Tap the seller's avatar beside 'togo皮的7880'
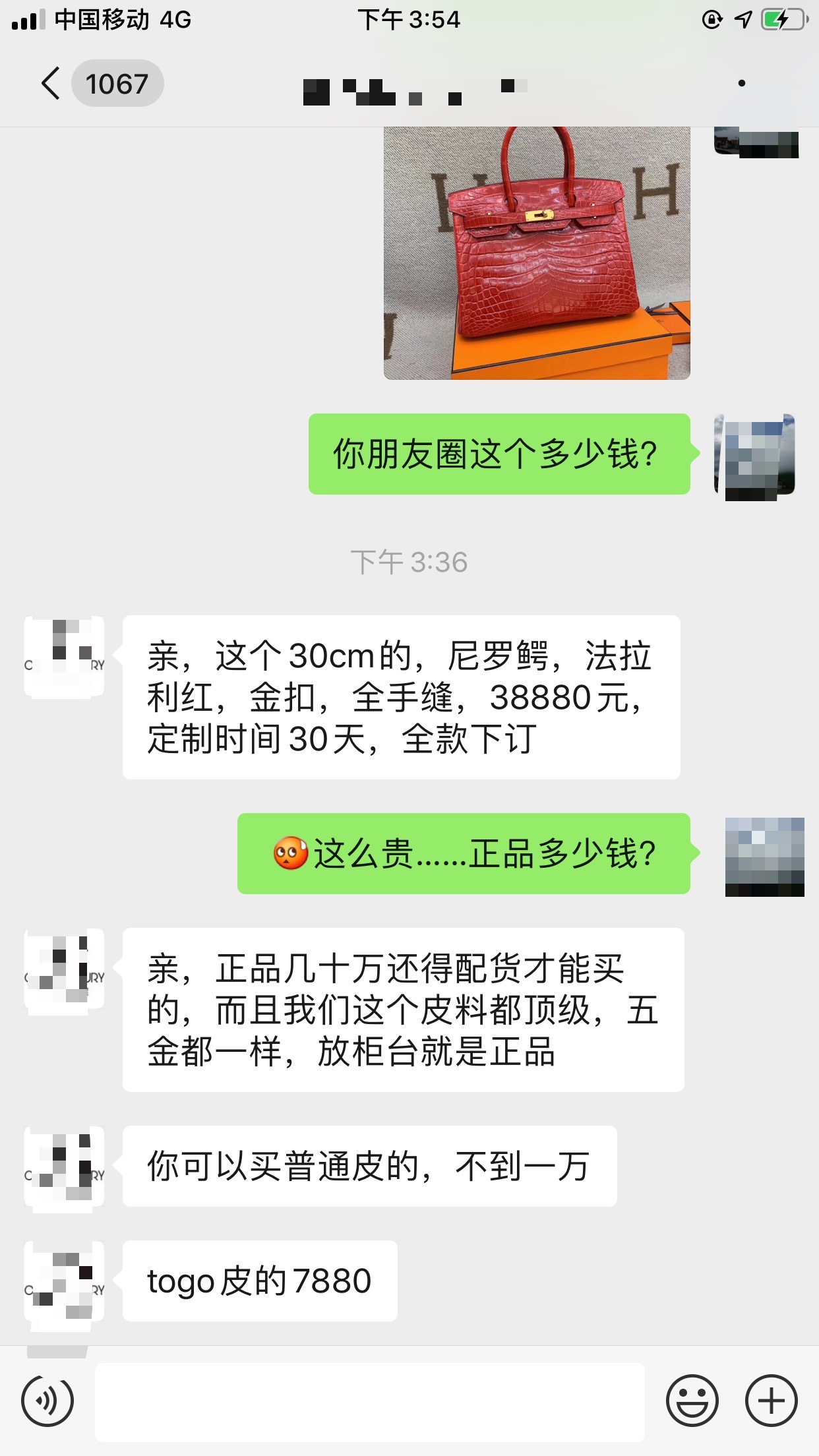This screenshot has width=819, height=1456. point(64,1279)
